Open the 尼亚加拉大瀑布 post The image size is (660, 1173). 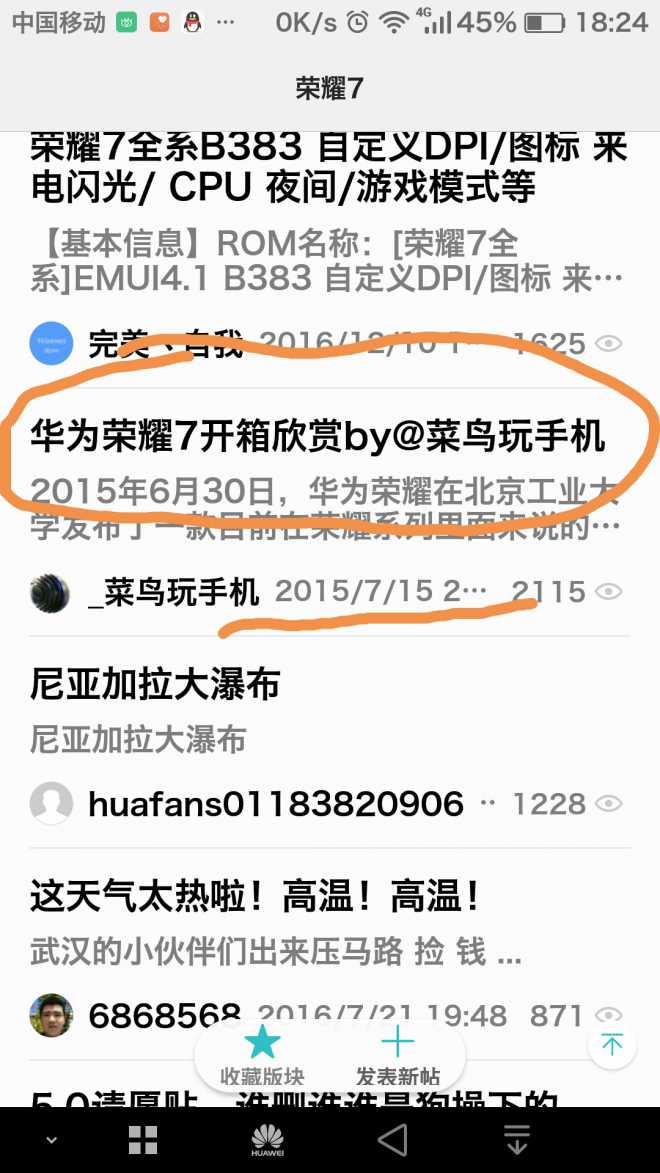[155, 685]
